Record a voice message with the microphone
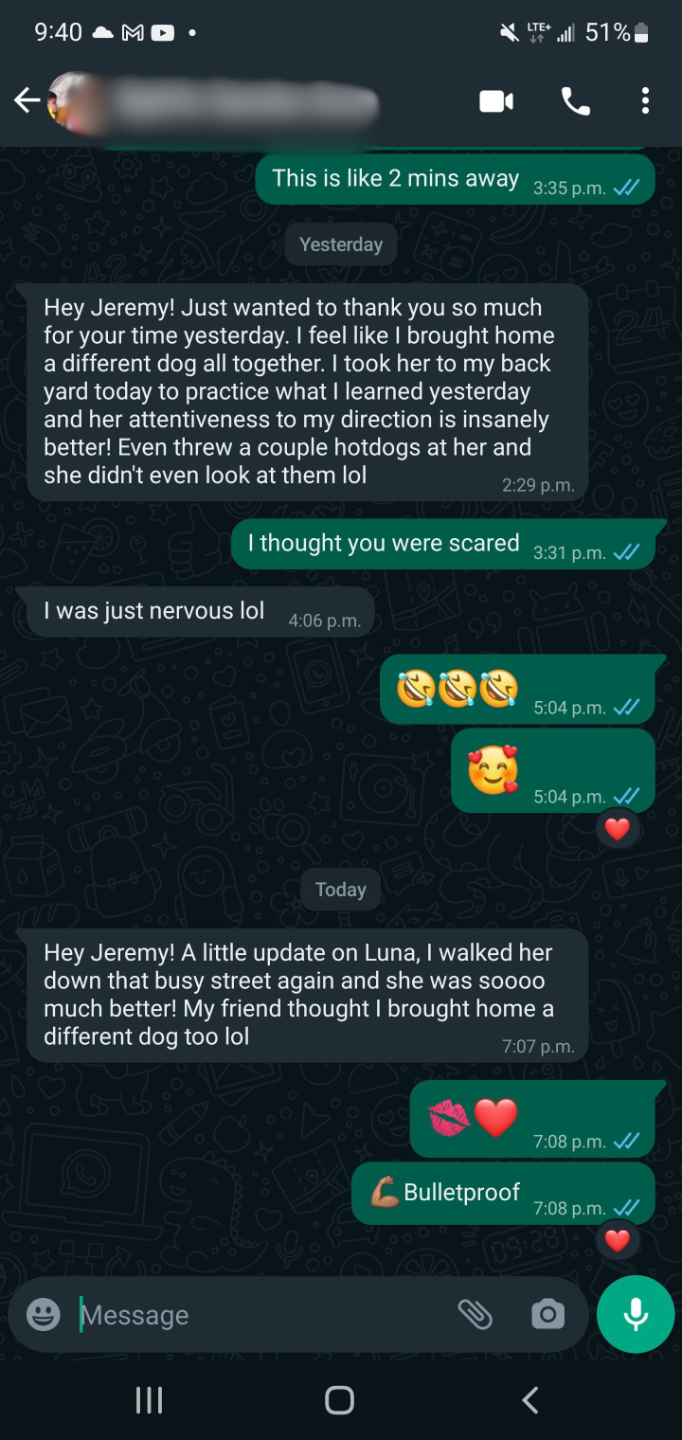This screenshot has width=682, height=1440. click(x=636, y=1314)
